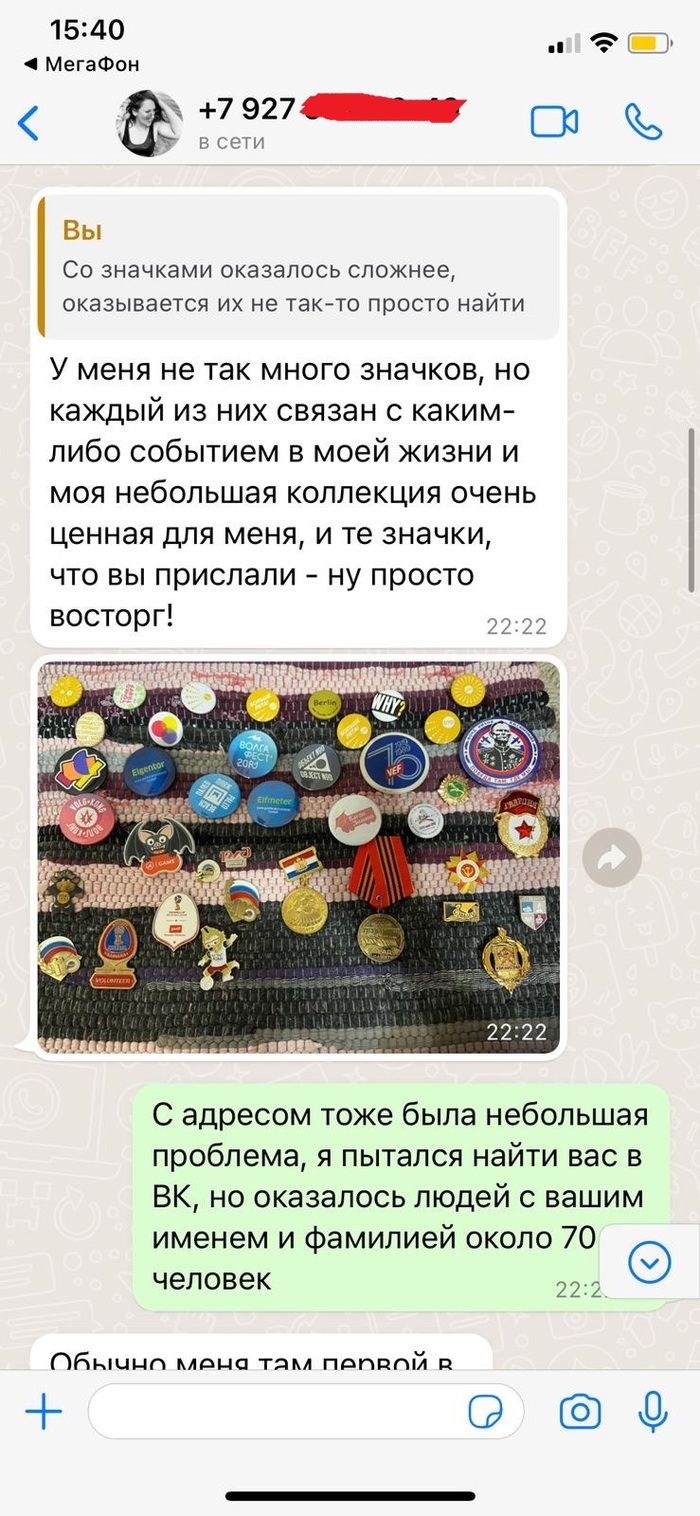Go back to the chat list
700x1516 pixels.
[x=30, y=124]
